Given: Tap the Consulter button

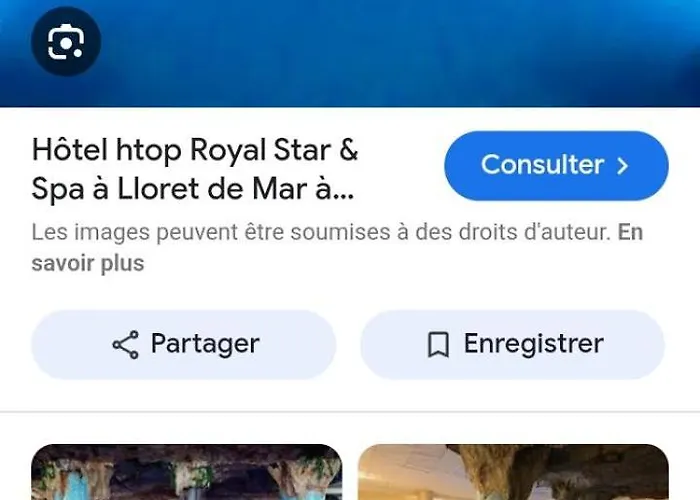Looking at the screenshot, I should (x=556, y=166).
